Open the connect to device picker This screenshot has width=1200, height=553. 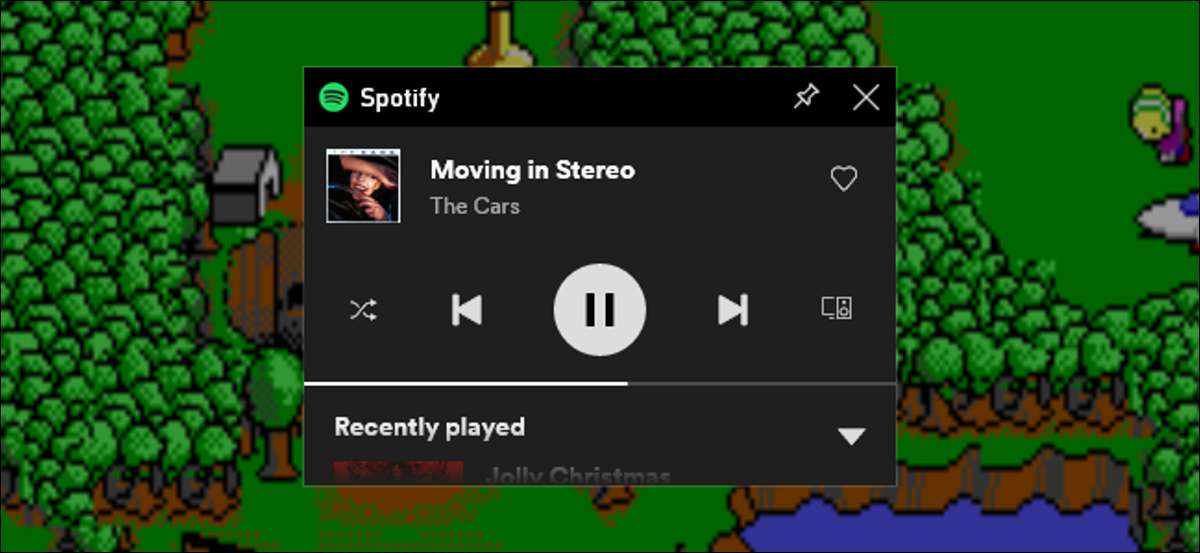pos(836,308)
